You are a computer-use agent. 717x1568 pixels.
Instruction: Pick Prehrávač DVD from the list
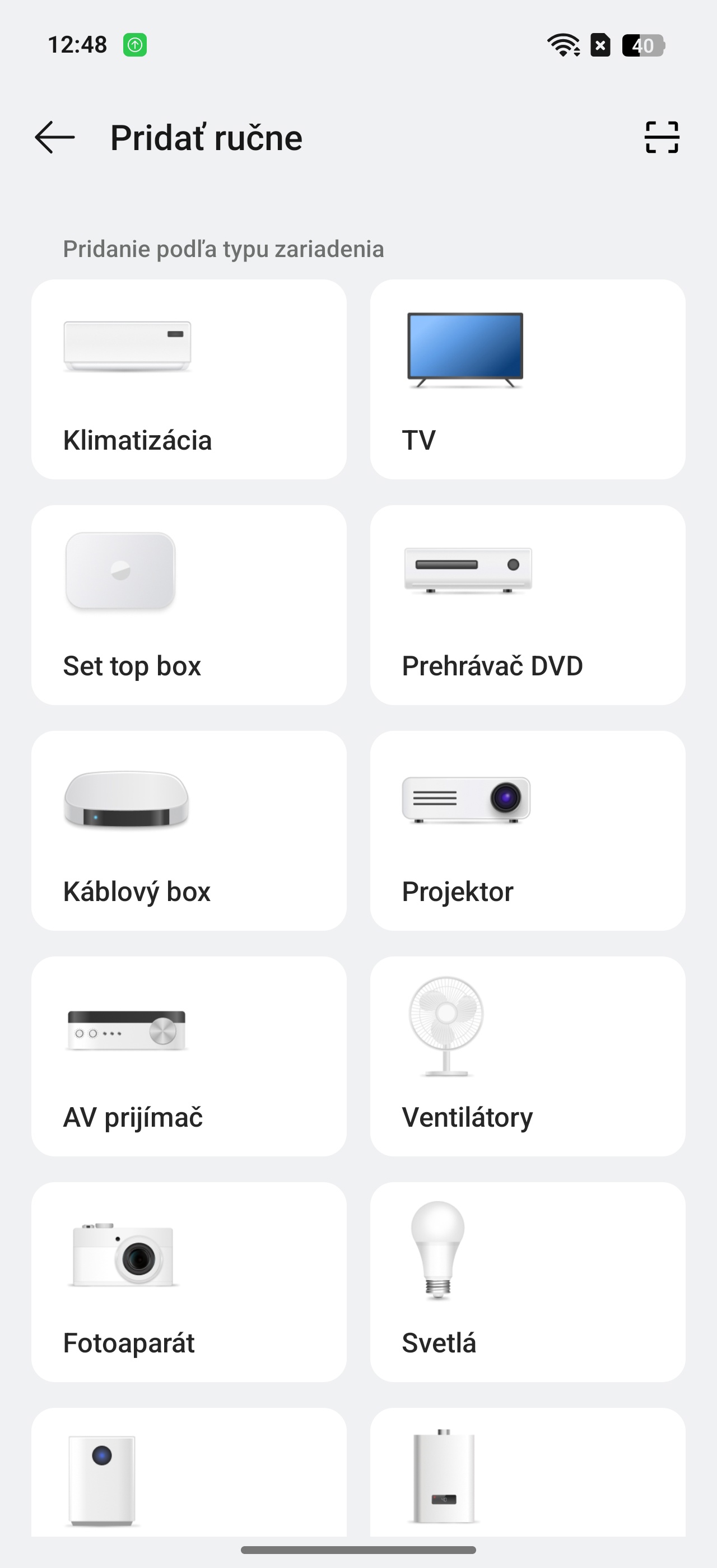point(527,604)
